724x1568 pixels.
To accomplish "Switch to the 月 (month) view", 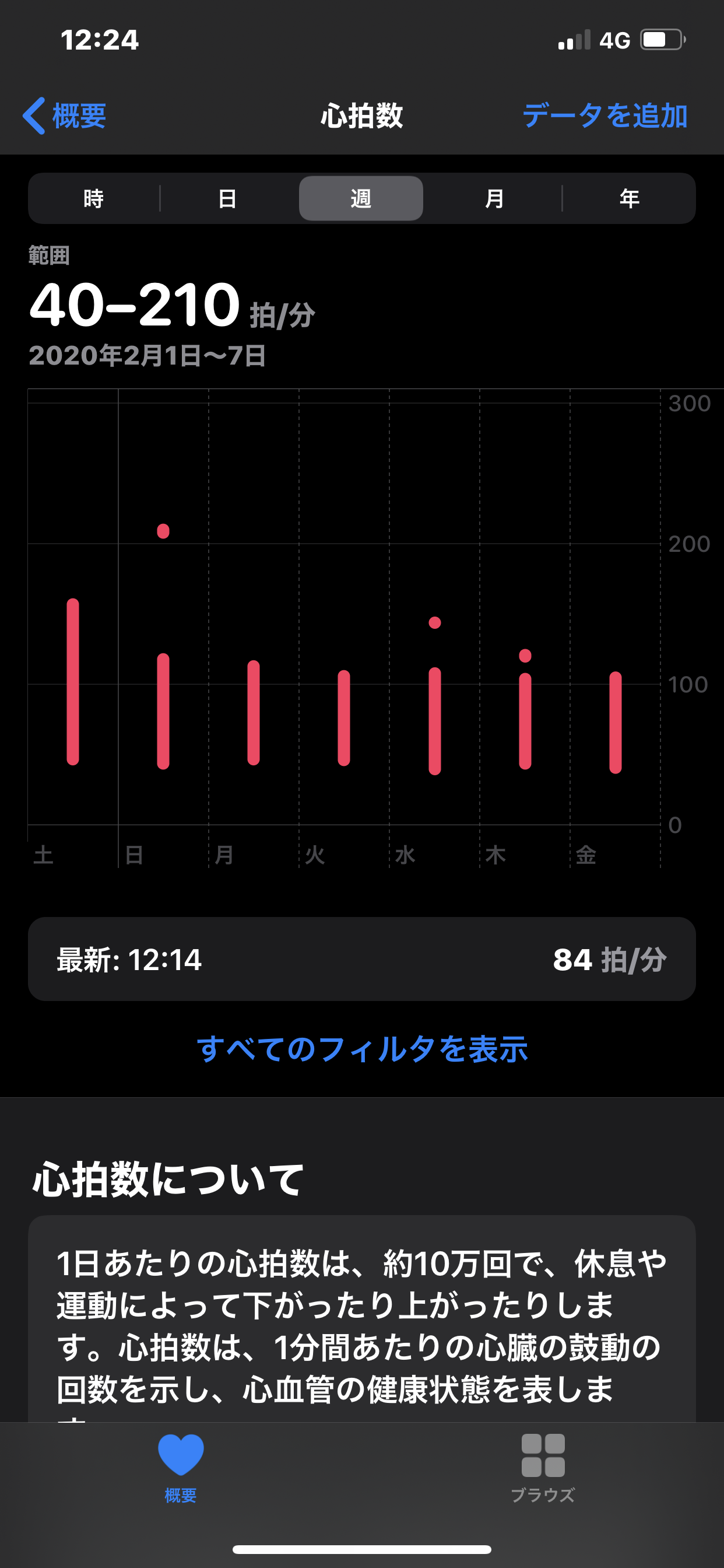I will [494, 198].
